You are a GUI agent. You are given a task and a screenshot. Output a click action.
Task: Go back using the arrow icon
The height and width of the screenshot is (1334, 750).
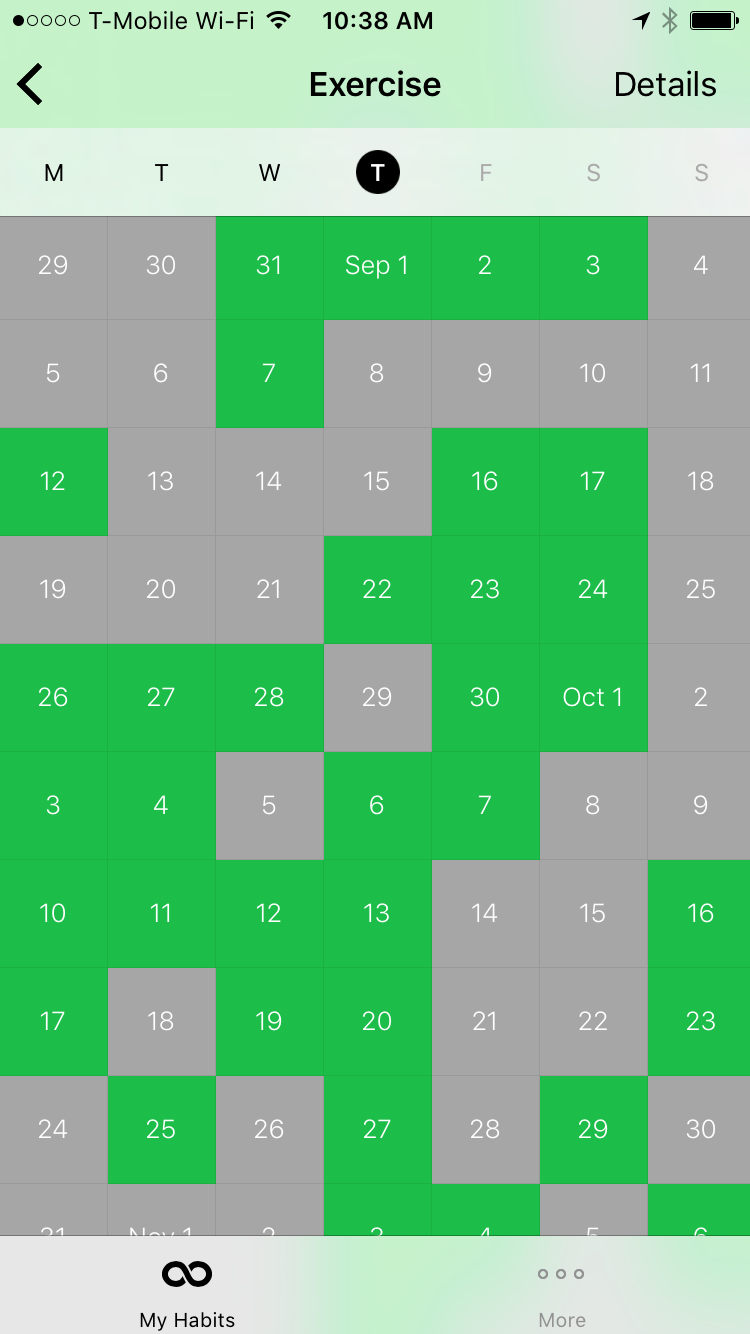(x=31, y=85)
